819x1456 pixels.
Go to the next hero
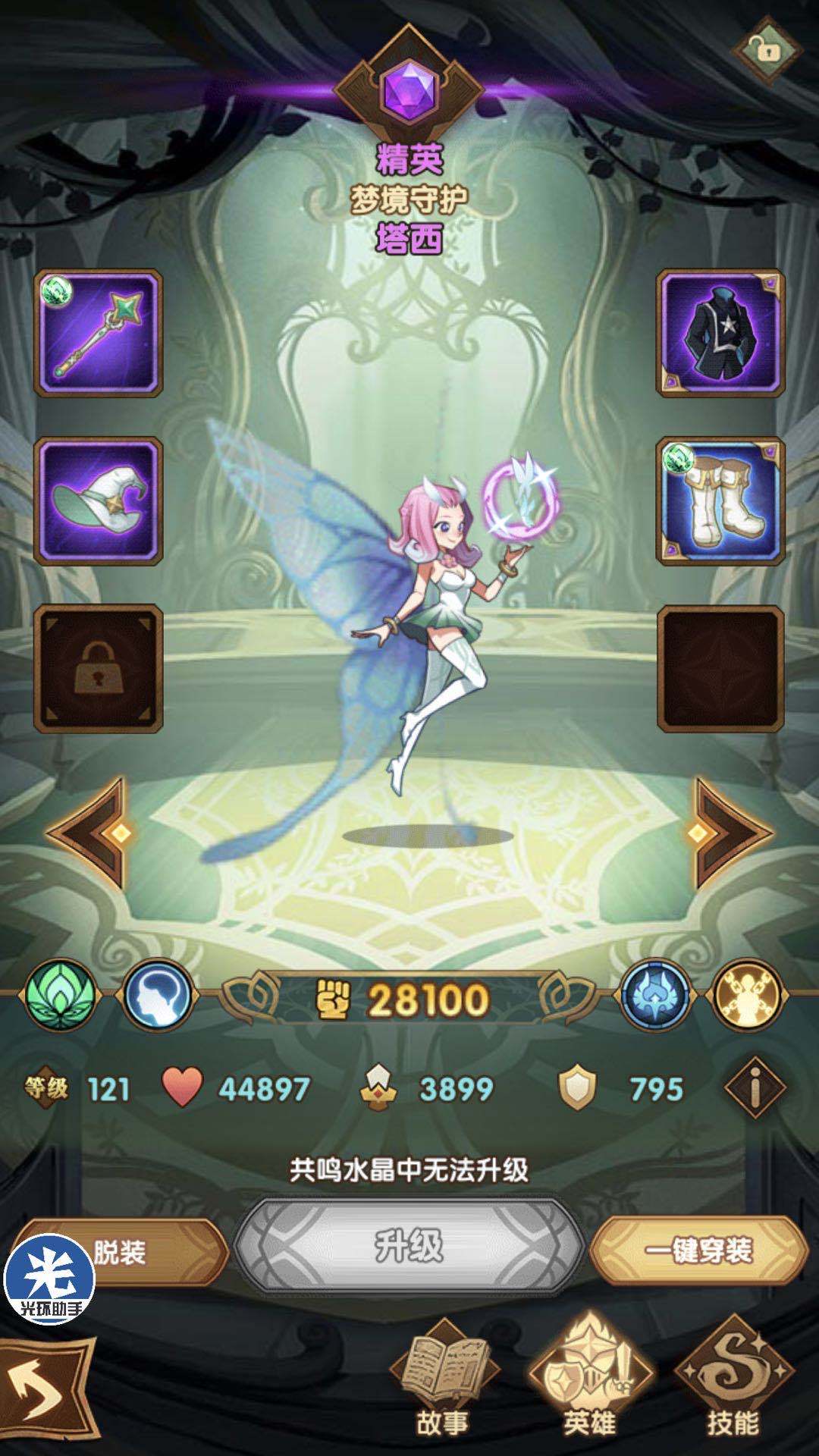(x=730, y=833)
